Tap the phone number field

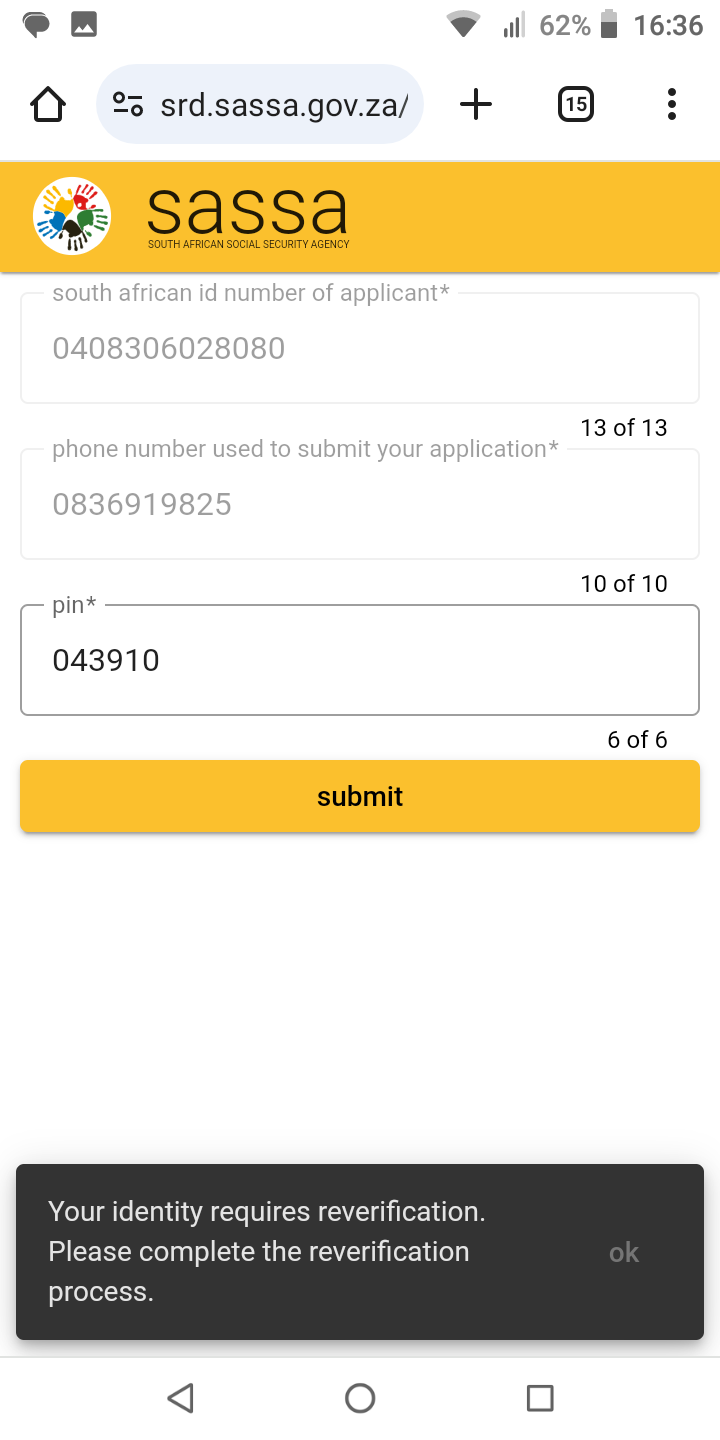click(x=360, y=504)
